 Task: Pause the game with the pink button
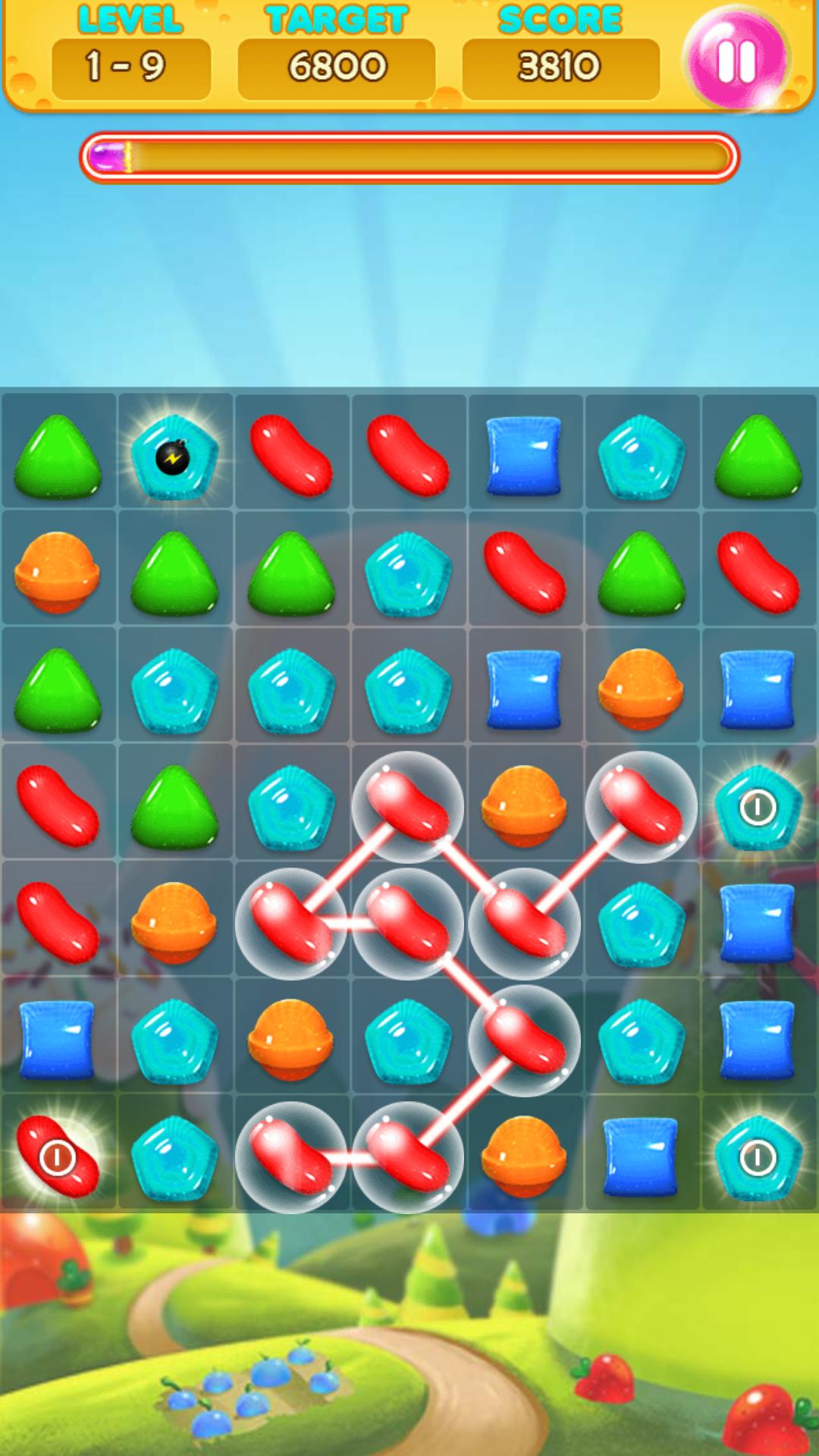[736, 59]
